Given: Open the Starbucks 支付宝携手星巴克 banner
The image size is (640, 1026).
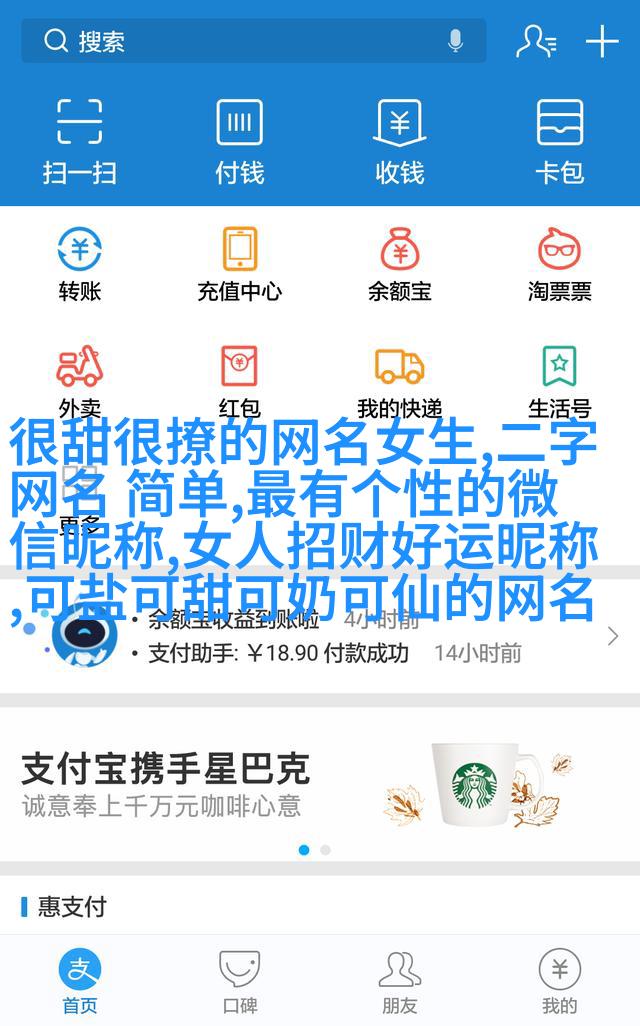Looking at the screenshot, I should (320, 784).
